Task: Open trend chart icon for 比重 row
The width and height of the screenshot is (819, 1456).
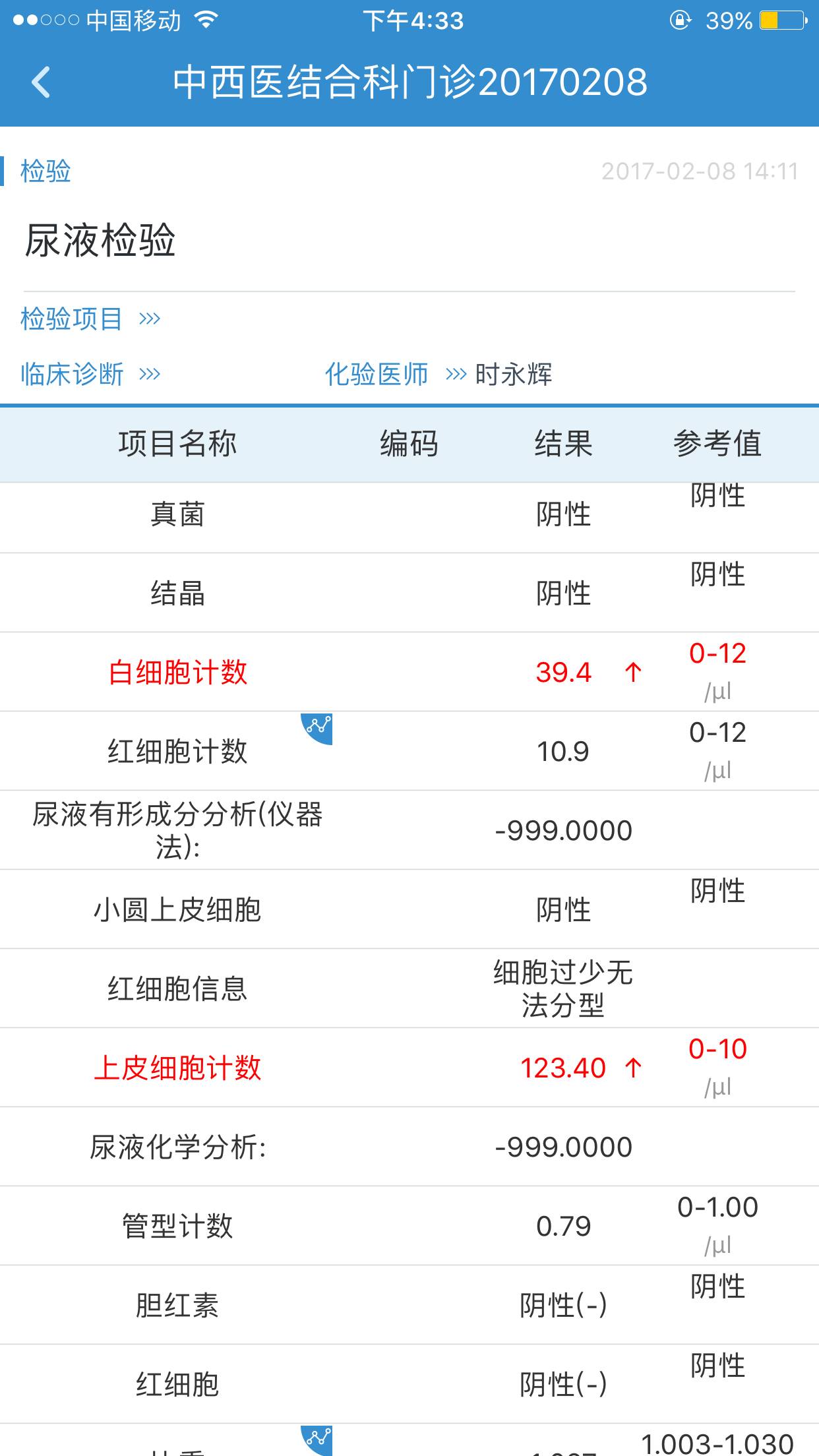Action: (317, 1440)
